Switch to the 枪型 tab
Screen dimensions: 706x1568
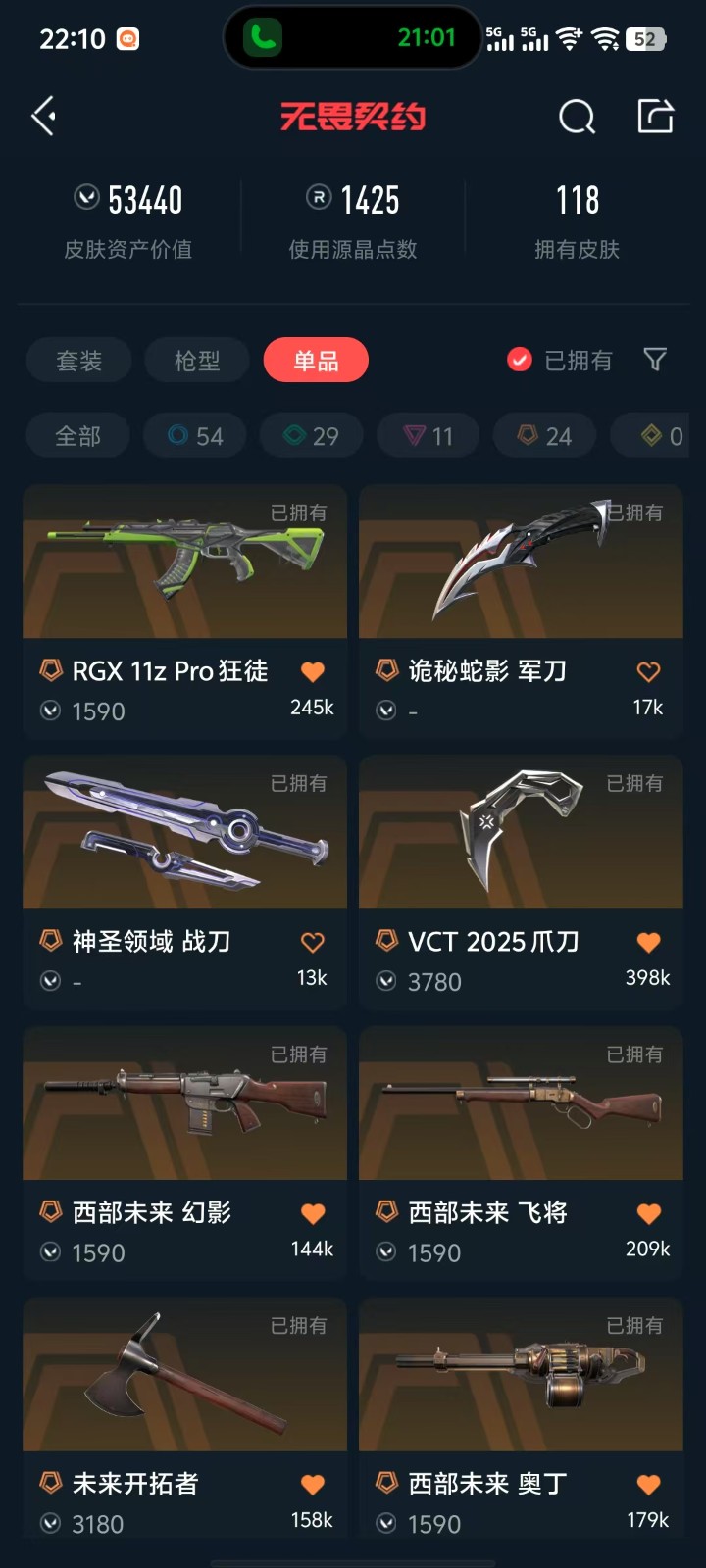coord(197,361)
